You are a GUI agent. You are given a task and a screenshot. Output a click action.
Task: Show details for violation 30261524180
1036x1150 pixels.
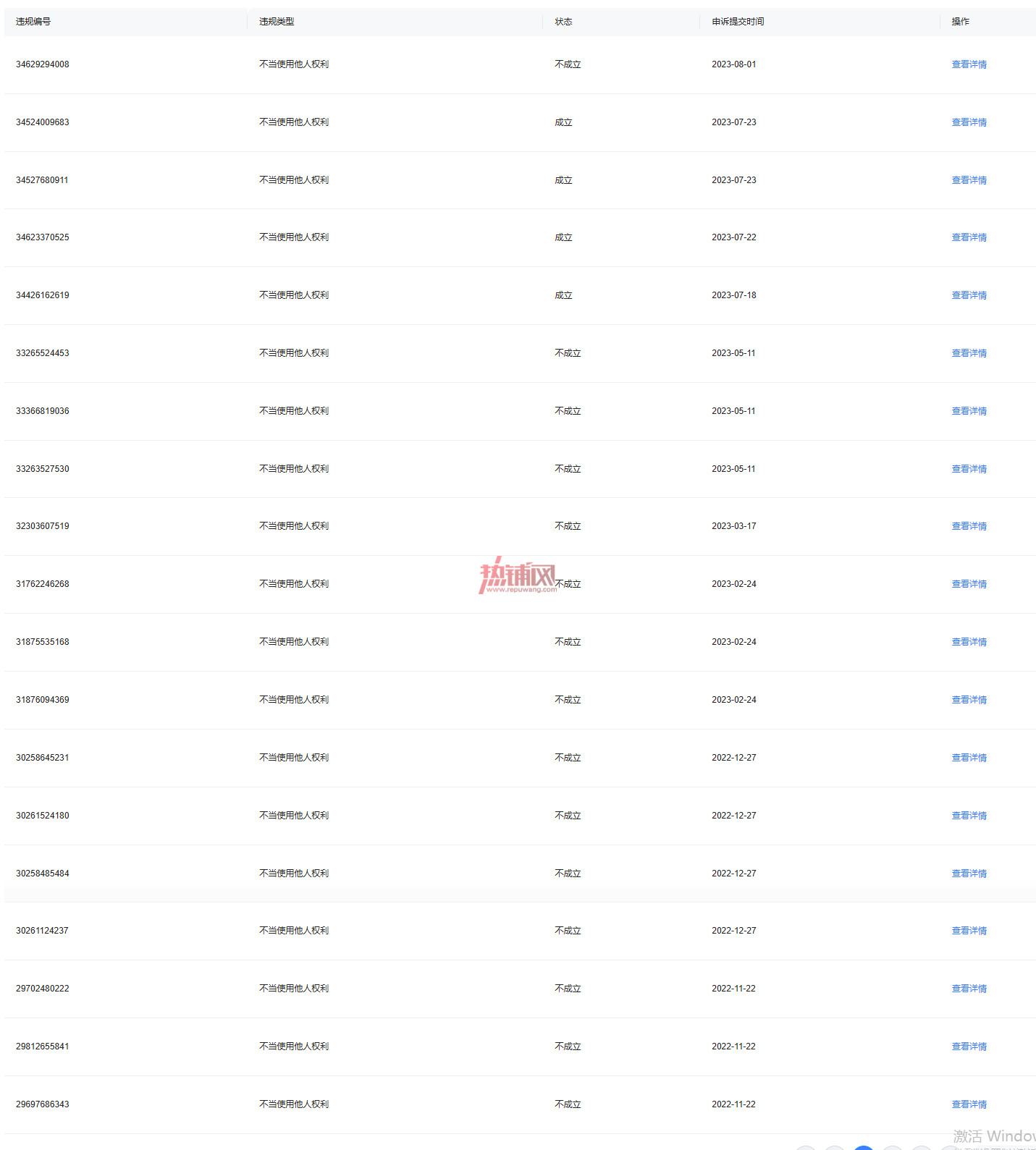coord(969,816)
